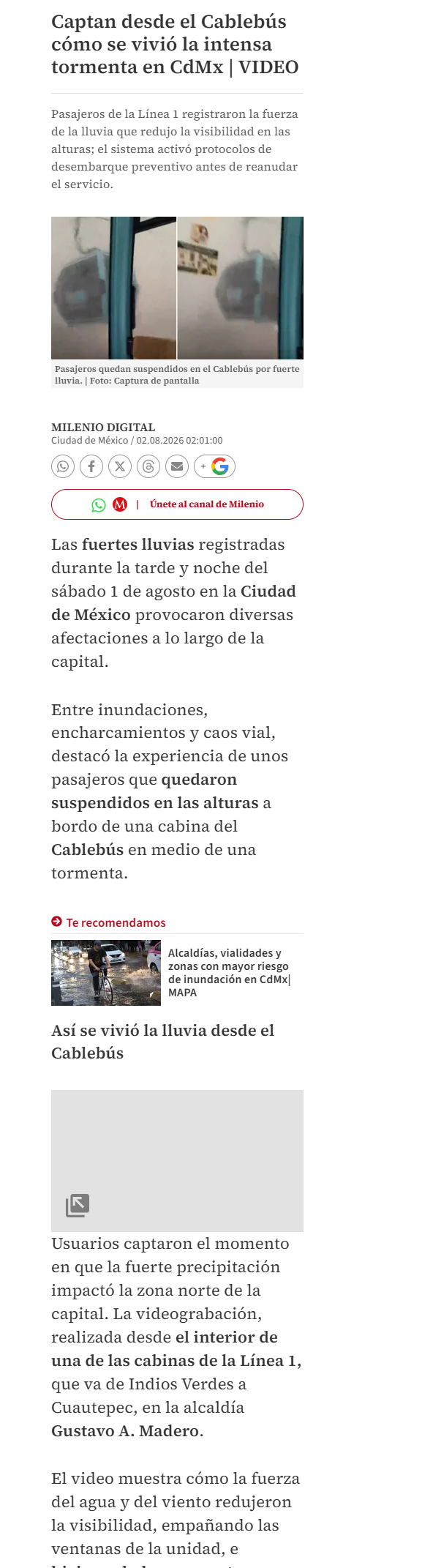Share the article on WhatsApp

(x=63, y=466)
